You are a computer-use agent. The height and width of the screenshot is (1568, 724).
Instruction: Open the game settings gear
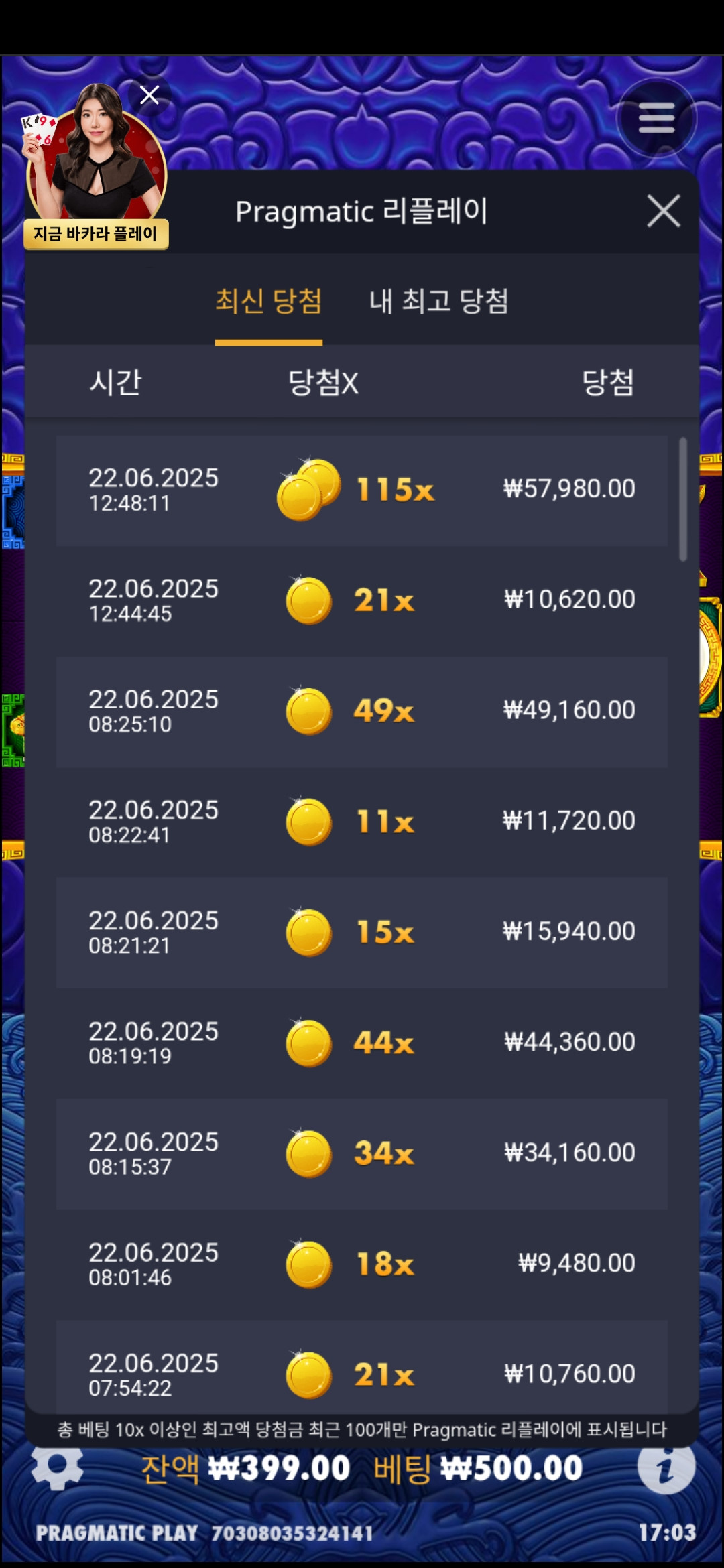coord(58,1466)
